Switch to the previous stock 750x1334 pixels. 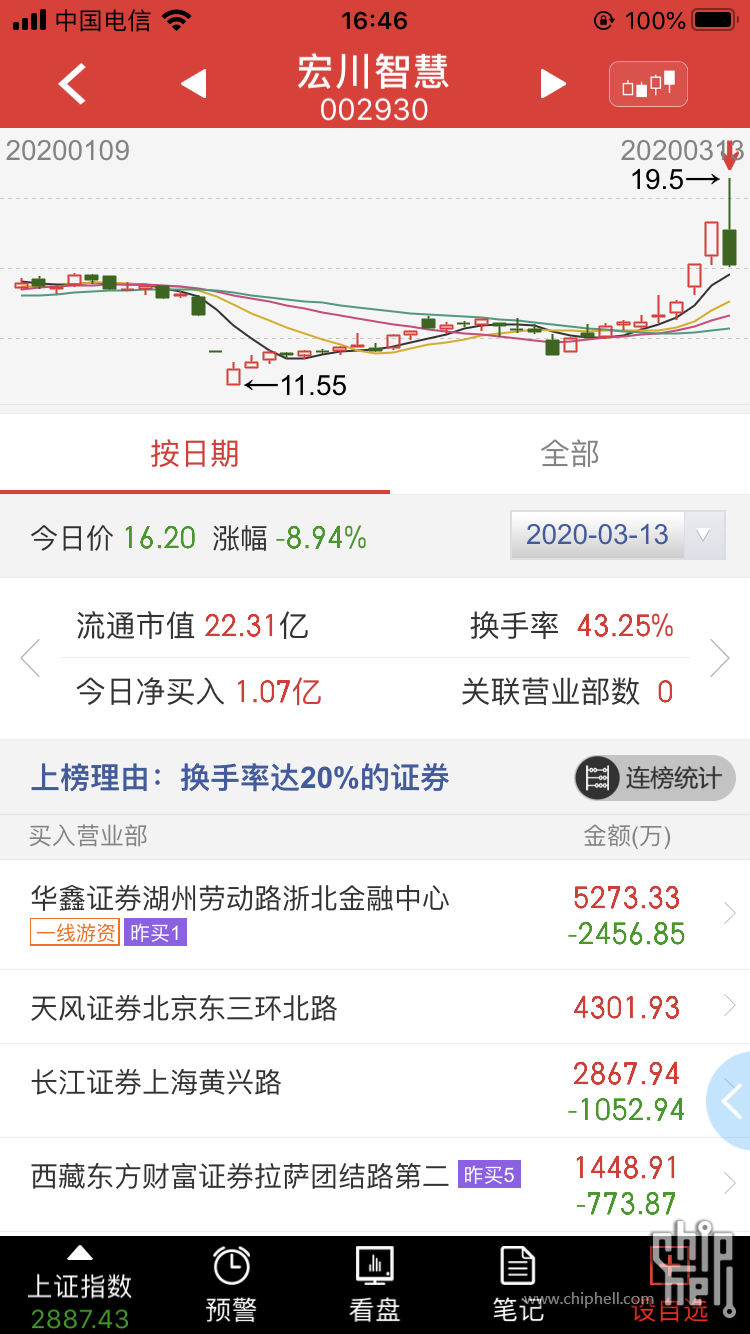[x=194, y=84]
